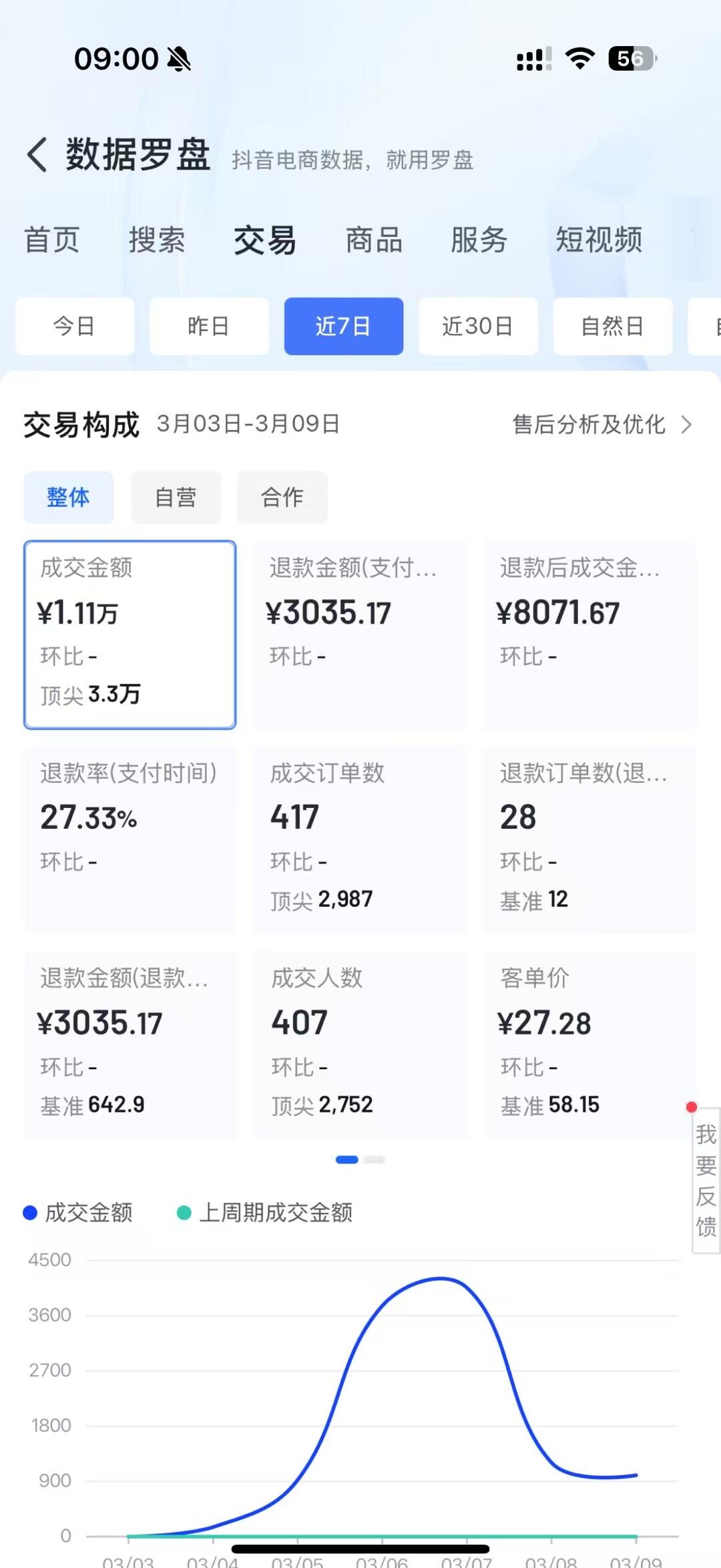The width and height of the screenshot is (721, 1568).
Task: Open 我要反馈 feedback
Action: pos(706,1180)
